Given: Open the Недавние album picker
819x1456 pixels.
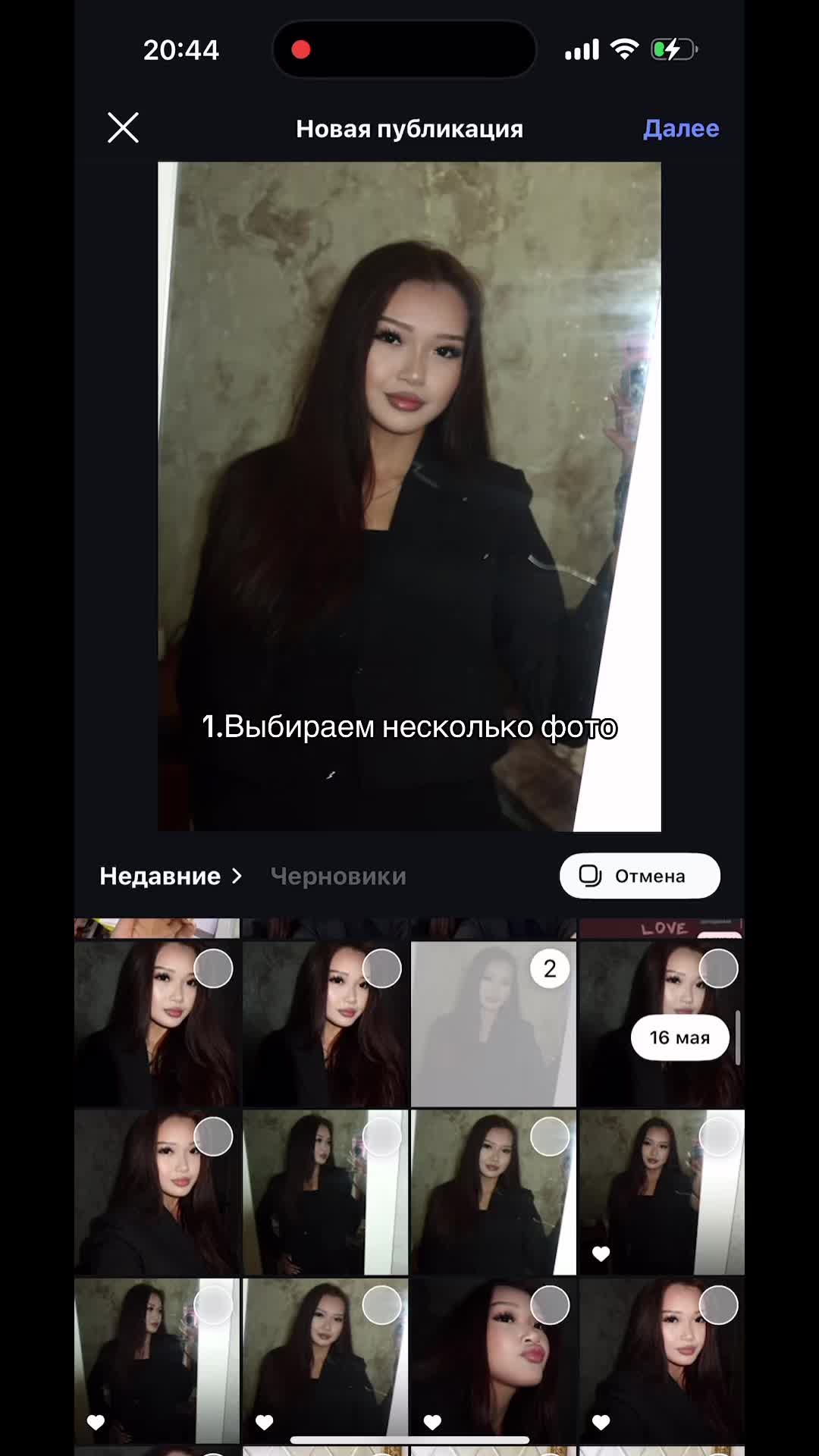Looking at the screenshot, I should pos(171,876).
